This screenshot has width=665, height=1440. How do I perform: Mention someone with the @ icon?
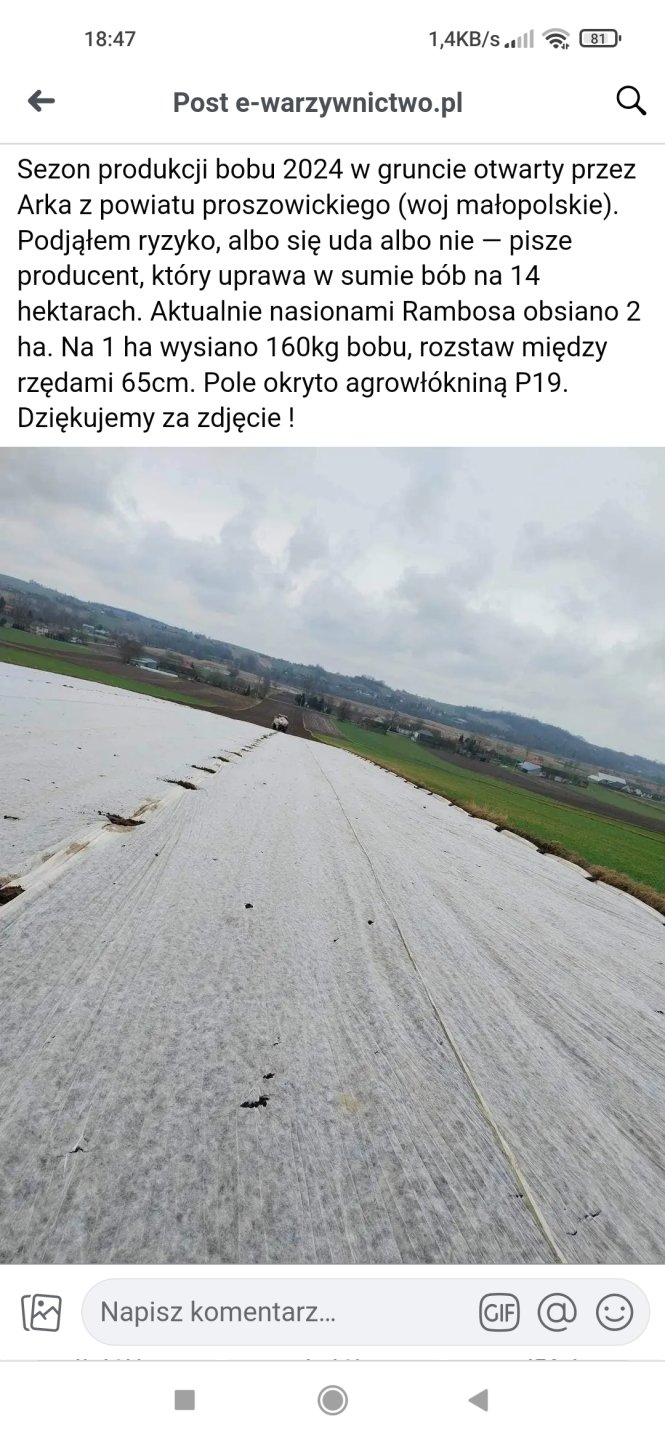pos(557,1312)
